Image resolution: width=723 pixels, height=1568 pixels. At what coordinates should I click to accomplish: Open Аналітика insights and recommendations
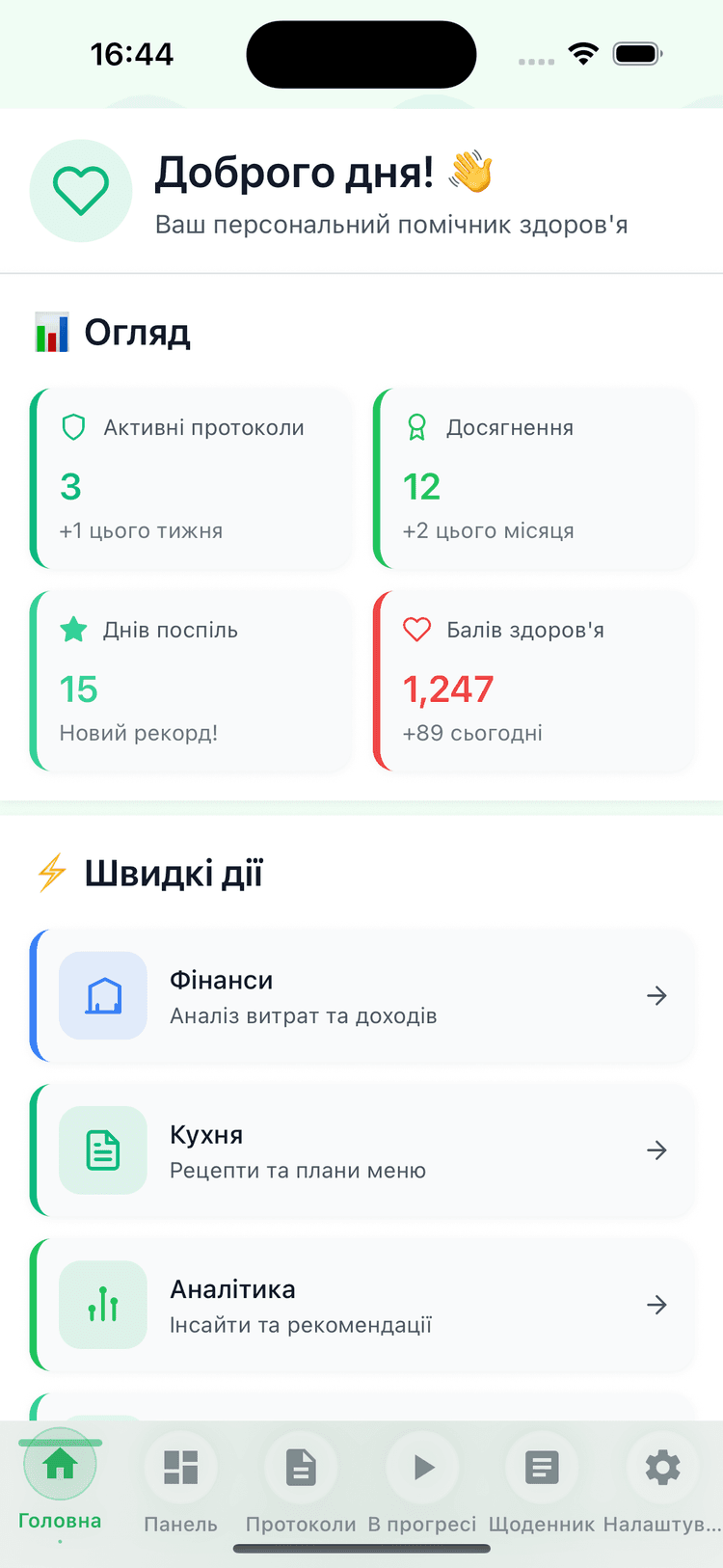click(362, 1305)
